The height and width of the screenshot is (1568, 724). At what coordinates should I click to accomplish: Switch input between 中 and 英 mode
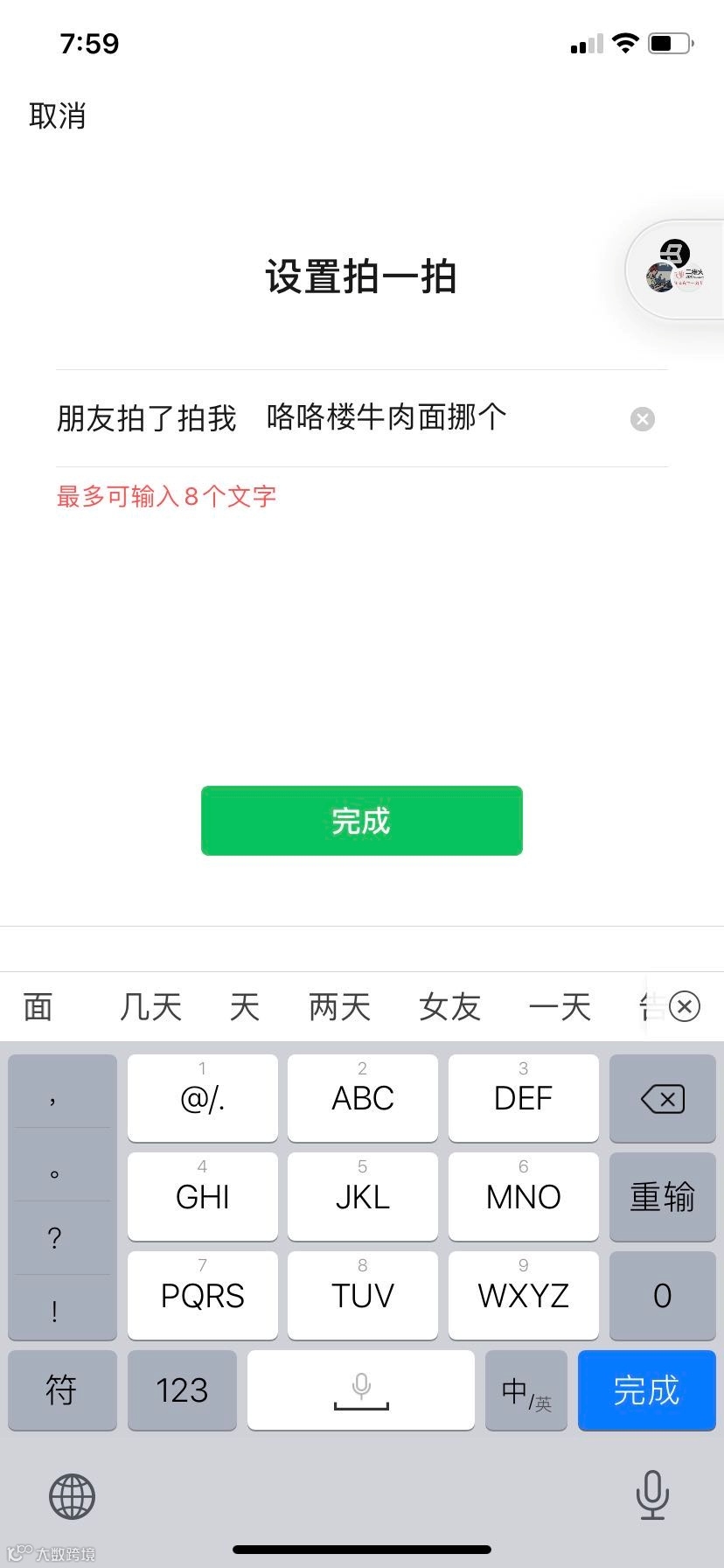click(x=526, y=1390)
